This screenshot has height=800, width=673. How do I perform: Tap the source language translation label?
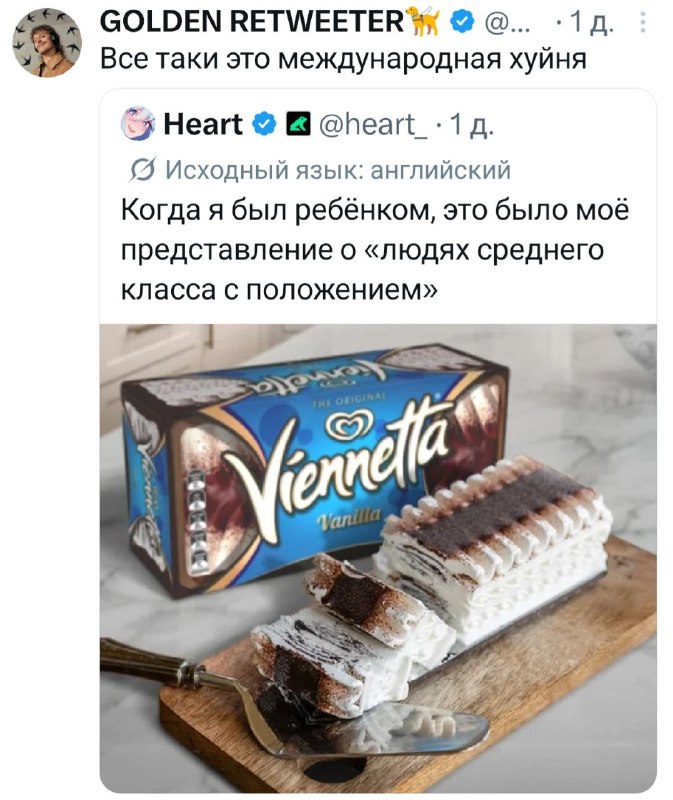pyautogui.click(x=332, y=169)
